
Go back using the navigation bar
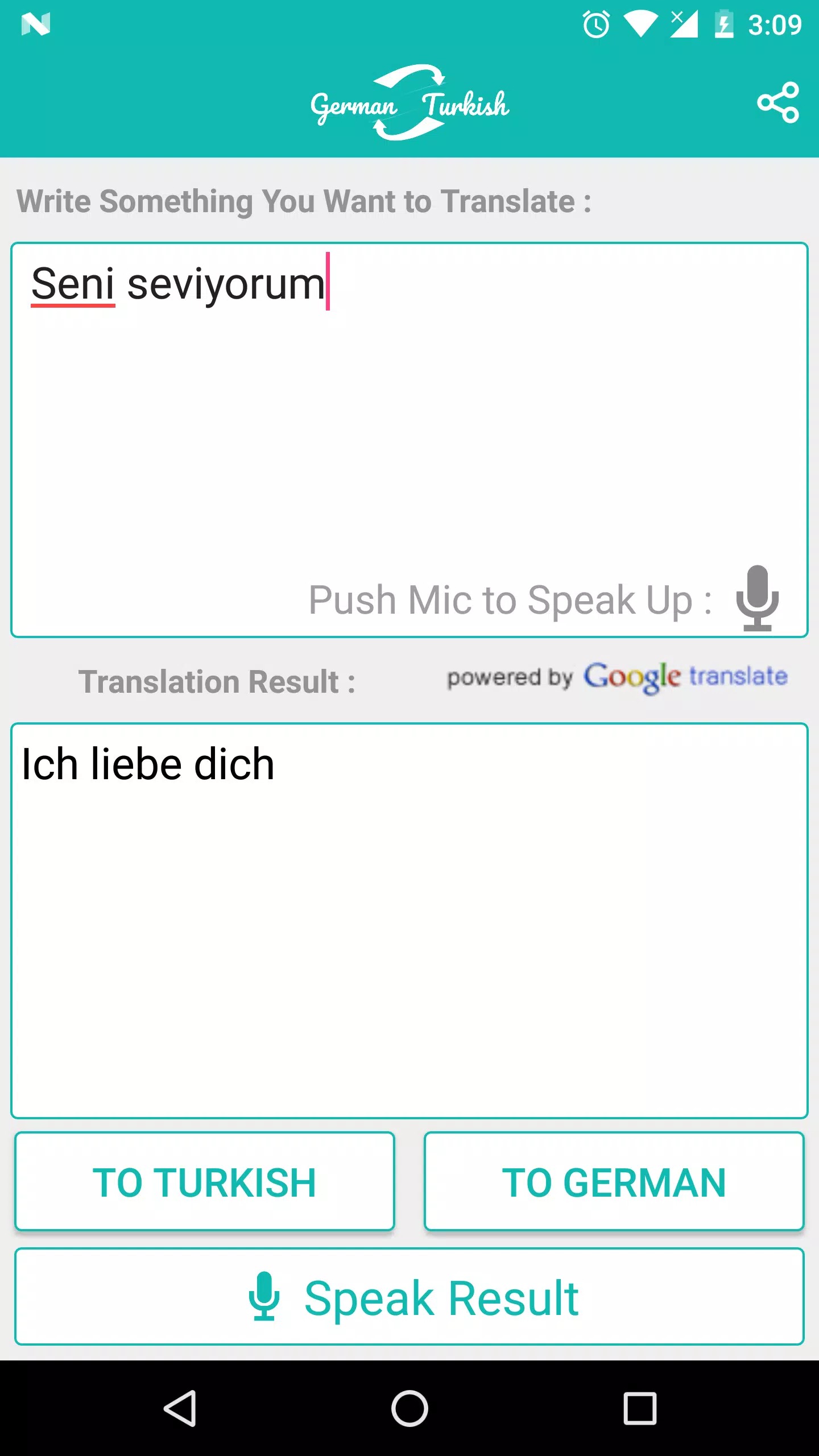180,1408
